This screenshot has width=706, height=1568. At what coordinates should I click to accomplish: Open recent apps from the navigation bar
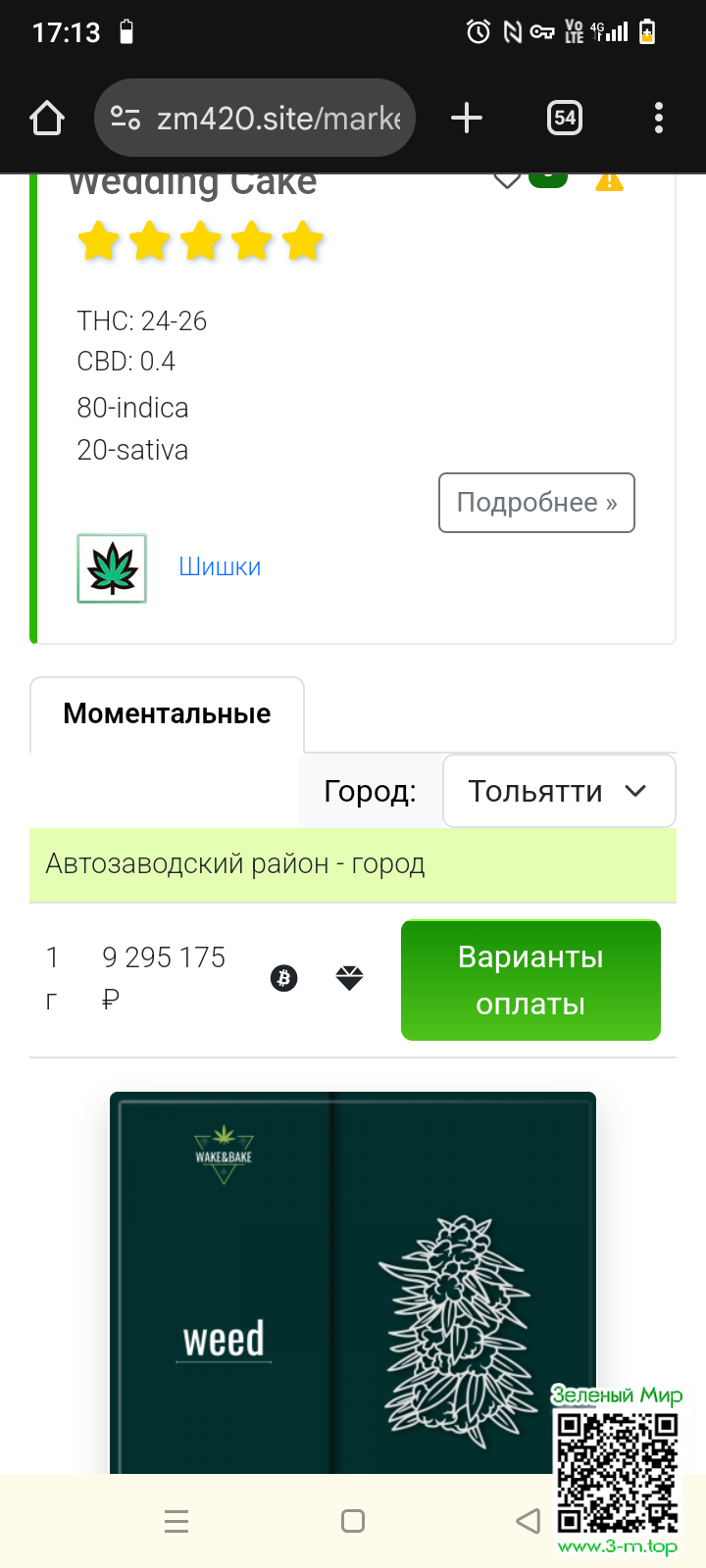(x=176, y=1521)
